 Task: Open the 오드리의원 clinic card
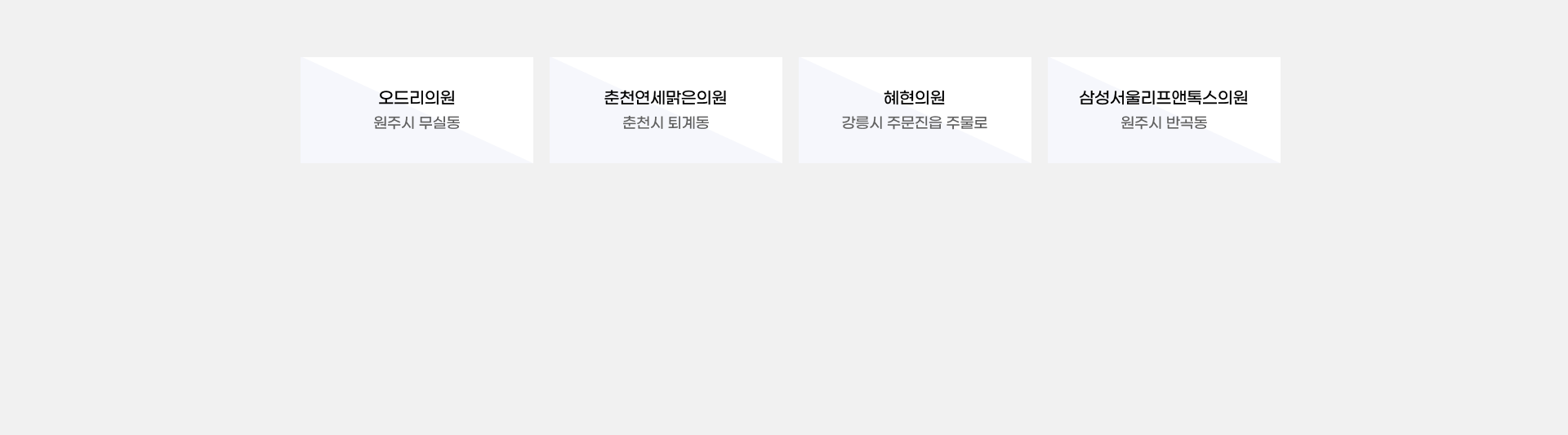[x=416, y=109]
